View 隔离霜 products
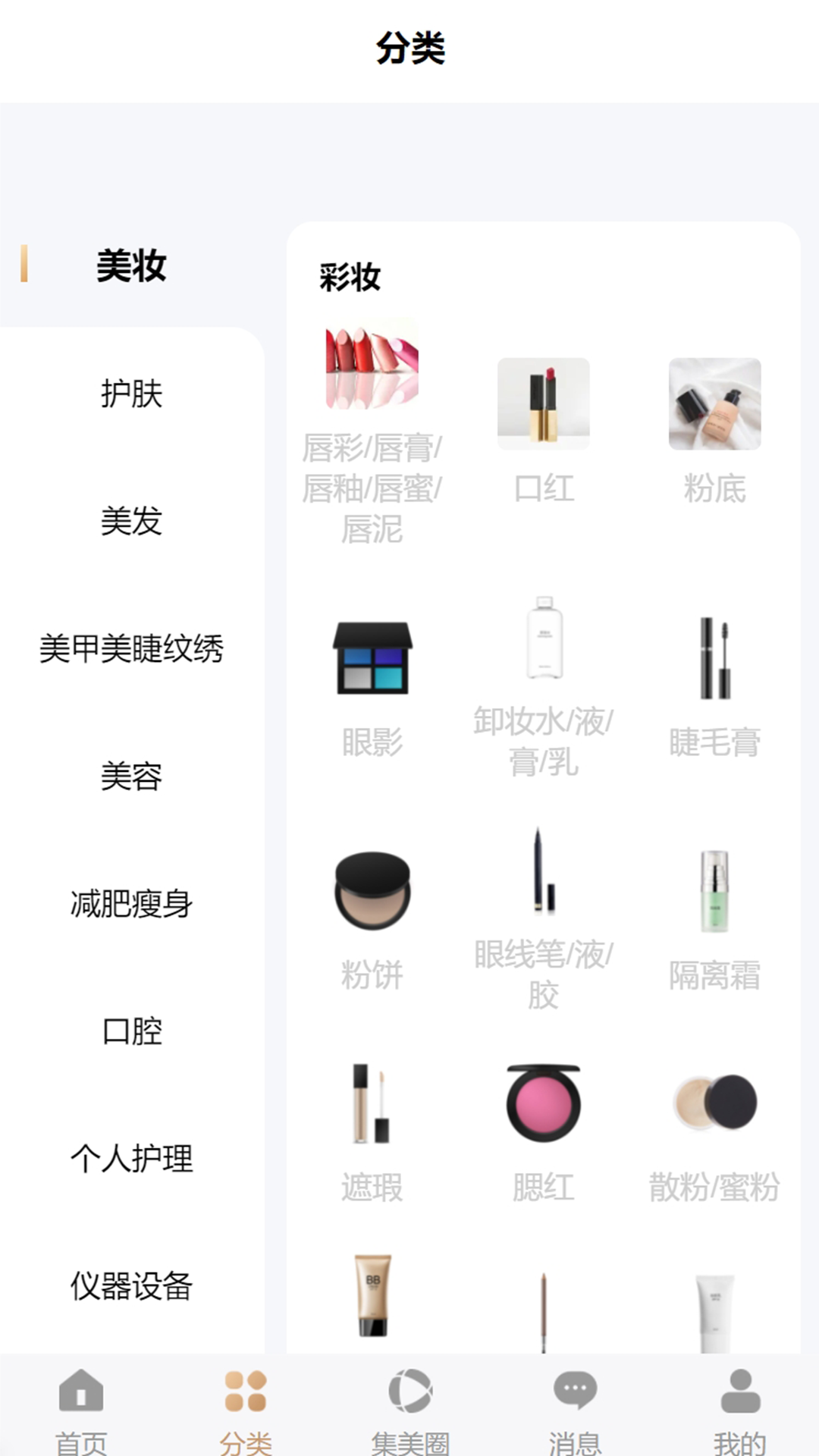 (x=714, y=919)
